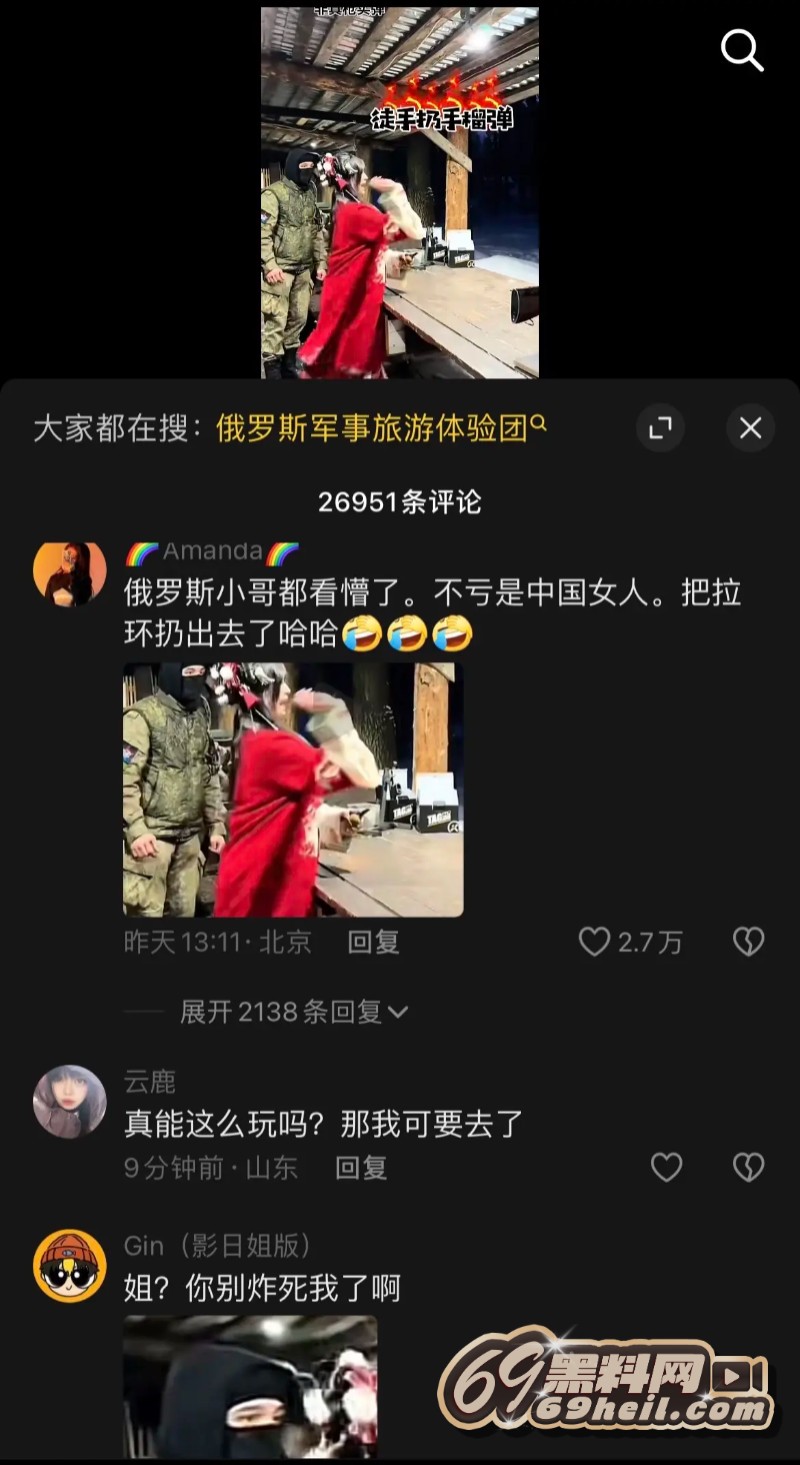Like 云鹿's comment

[x=666, y=1167]
